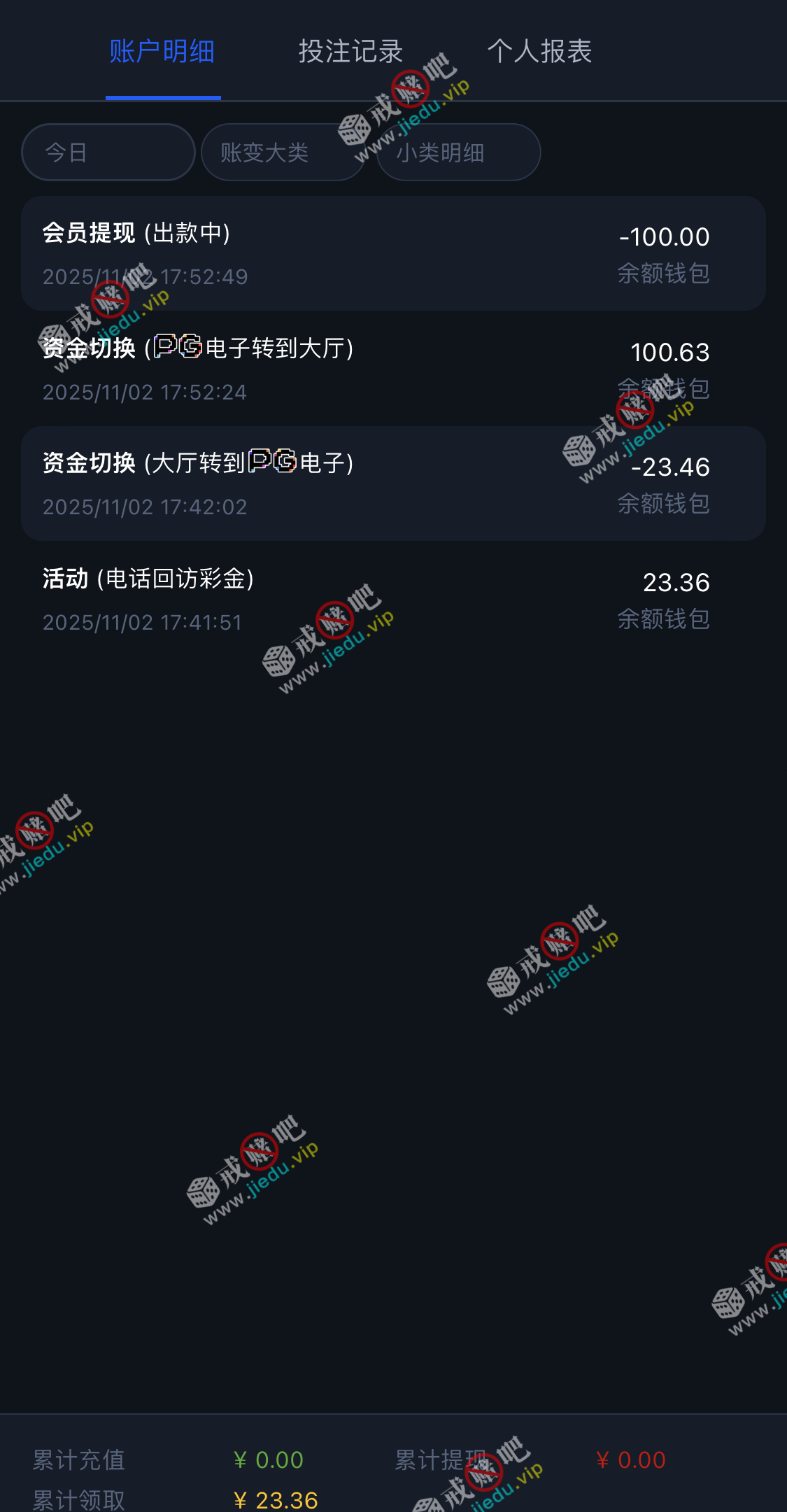The width and height of the screenshot is (787, 1512).
Task: Open the PG电子转到大厅 transfer record
Action: point(393,369)
